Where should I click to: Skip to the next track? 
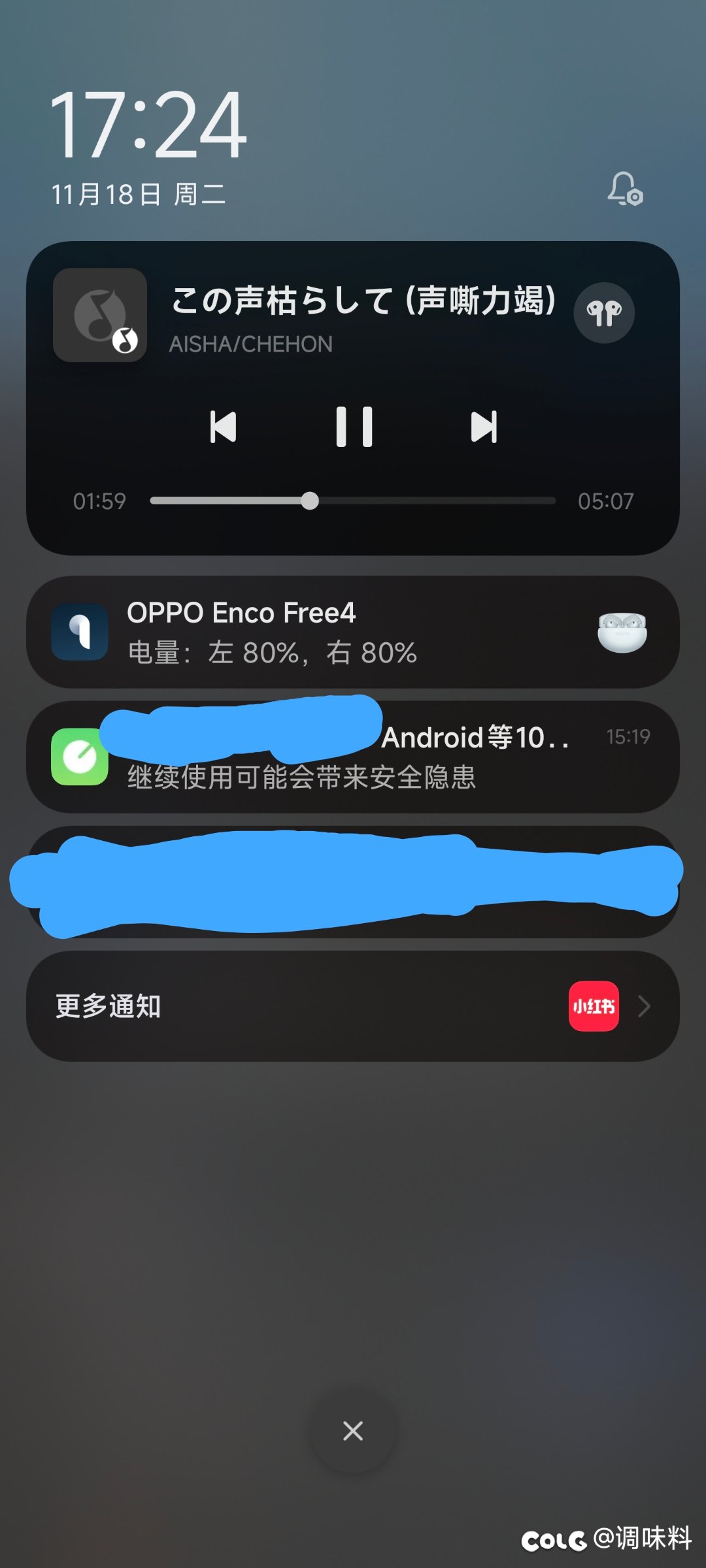484,426
